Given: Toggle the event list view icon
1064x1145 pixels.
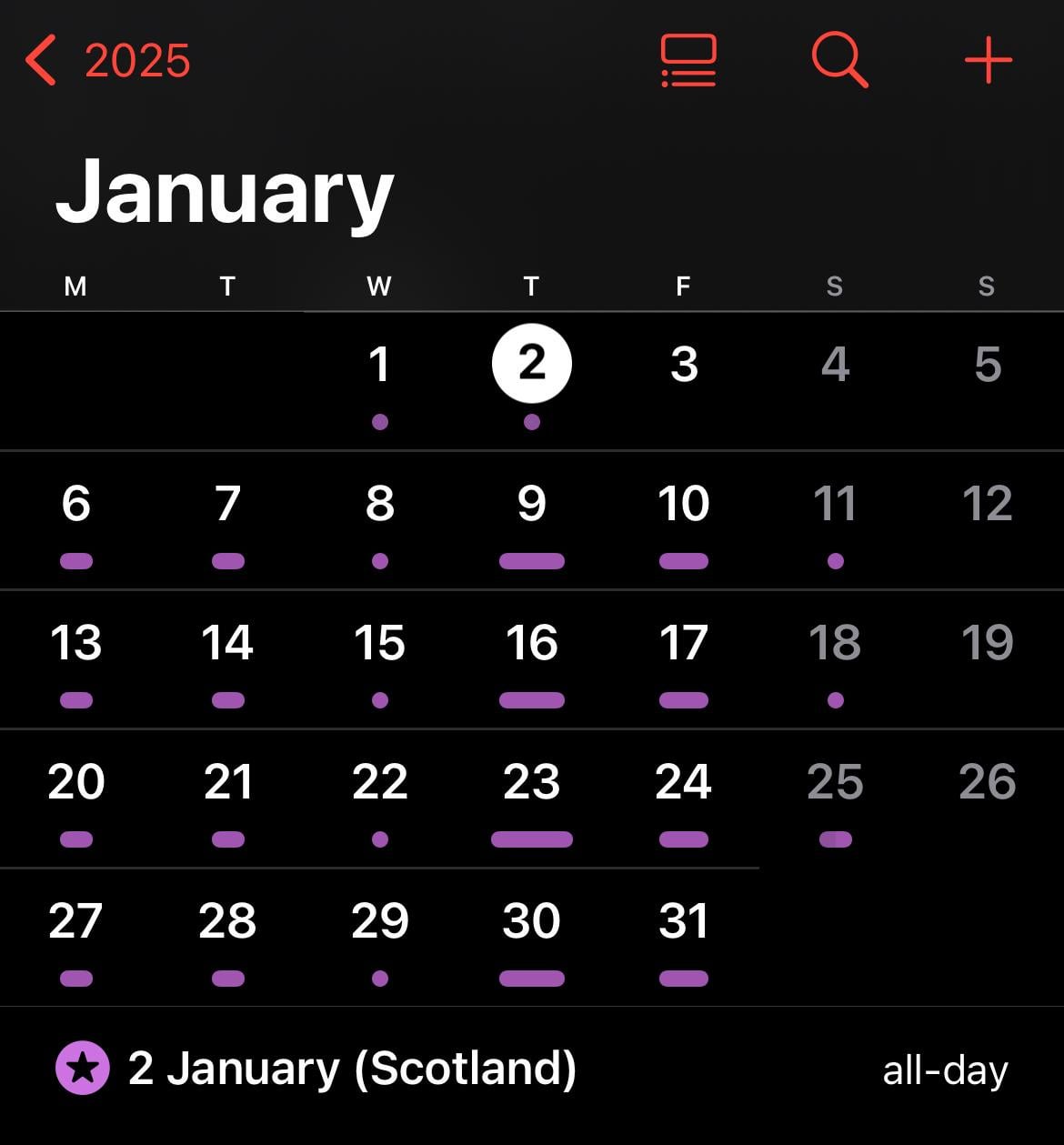Looking at the screenshot, I should [x=688, y=61].
